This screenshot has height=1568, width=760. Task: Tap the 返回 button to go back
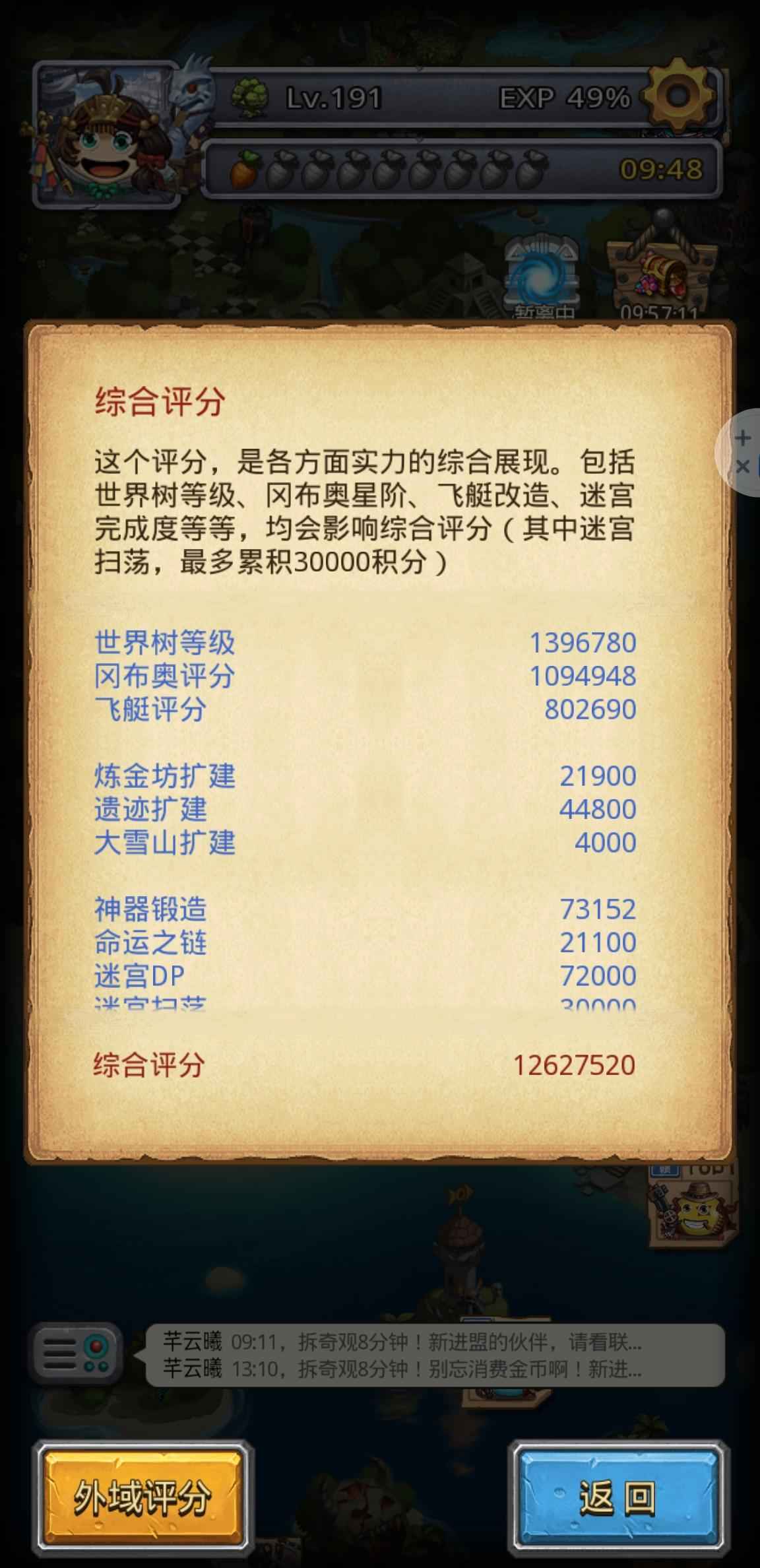click(x=617, y=1498)
